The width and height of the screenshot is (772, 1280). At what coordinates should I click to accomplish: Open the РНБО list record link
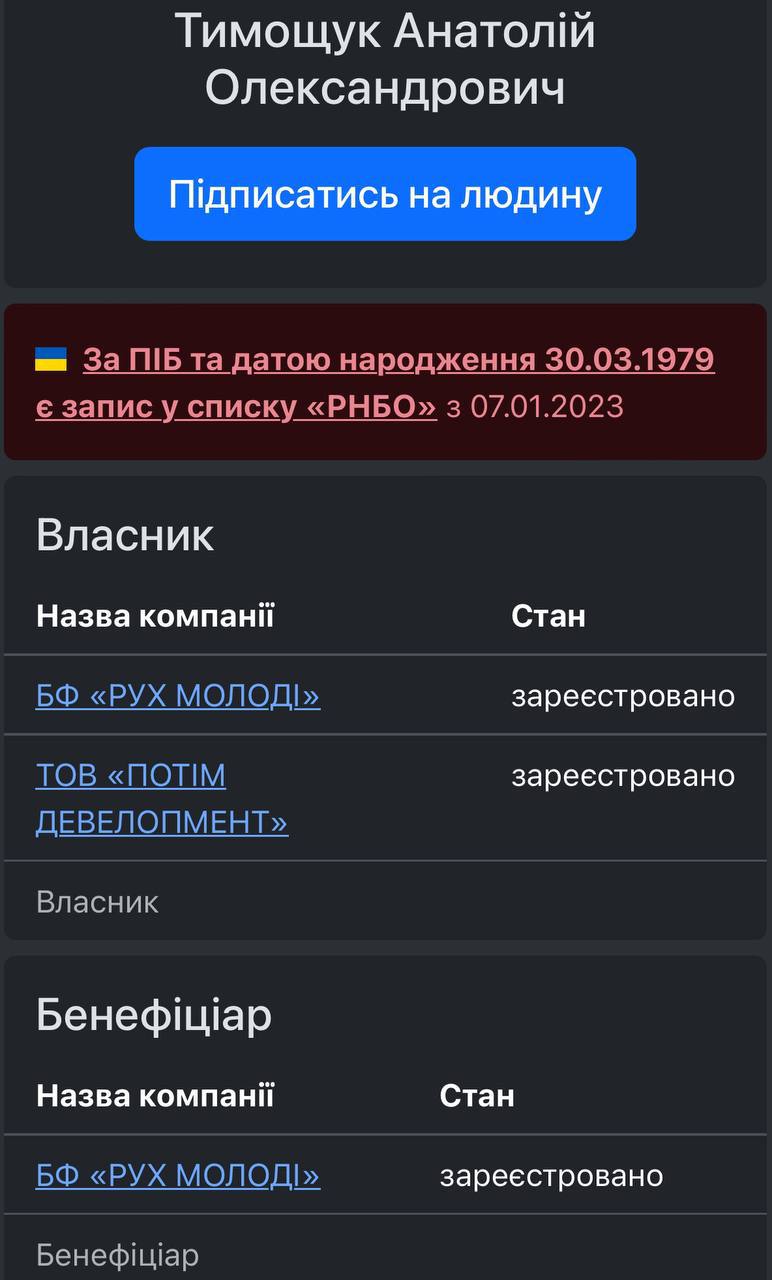[x=398, y=359]
